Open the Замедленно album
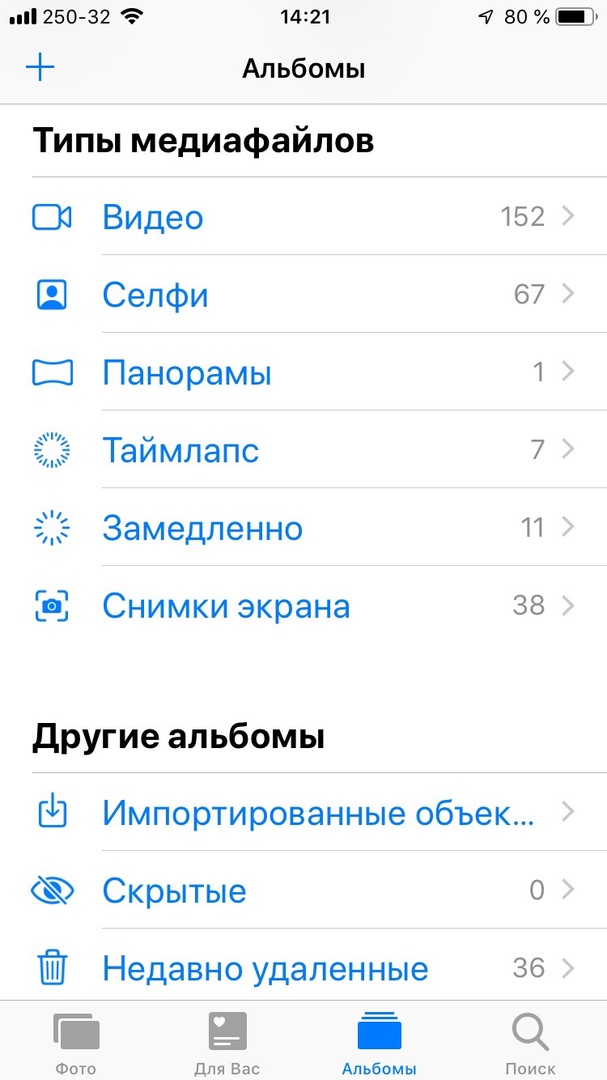This screenshot has height=1080, width=607. point(303,528)
